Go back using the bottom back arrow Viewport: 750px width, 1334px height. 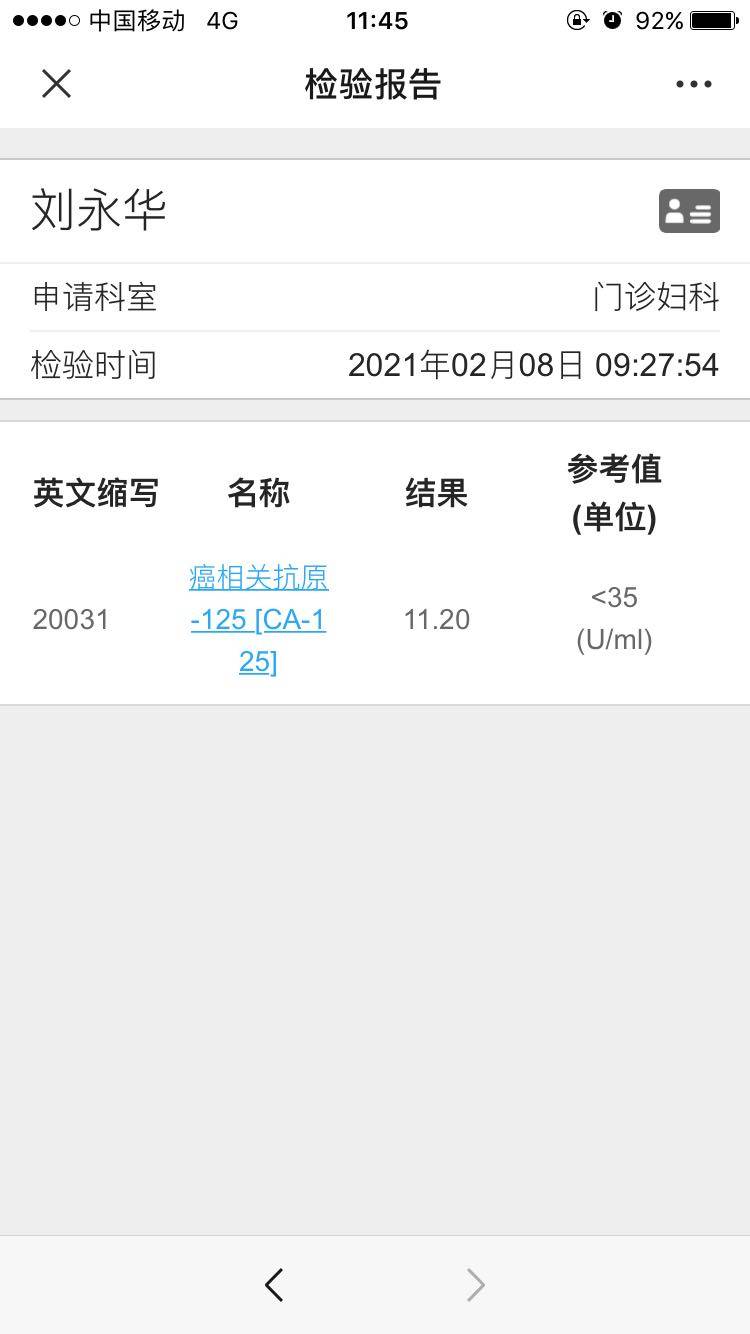click(274, 1285)
